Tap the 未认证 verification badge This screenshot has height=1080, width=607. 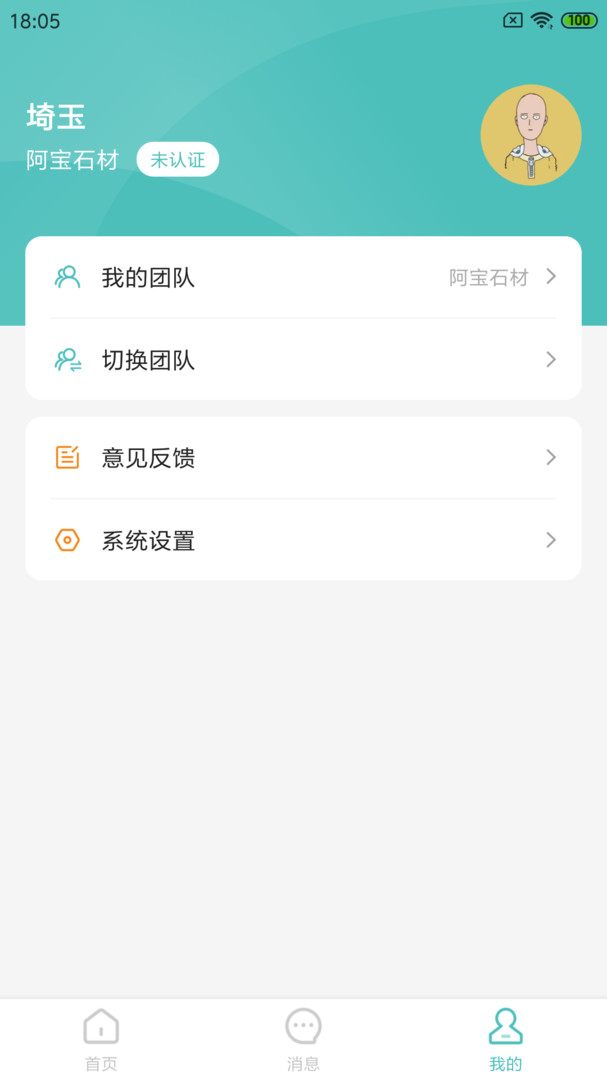point(177,160)
